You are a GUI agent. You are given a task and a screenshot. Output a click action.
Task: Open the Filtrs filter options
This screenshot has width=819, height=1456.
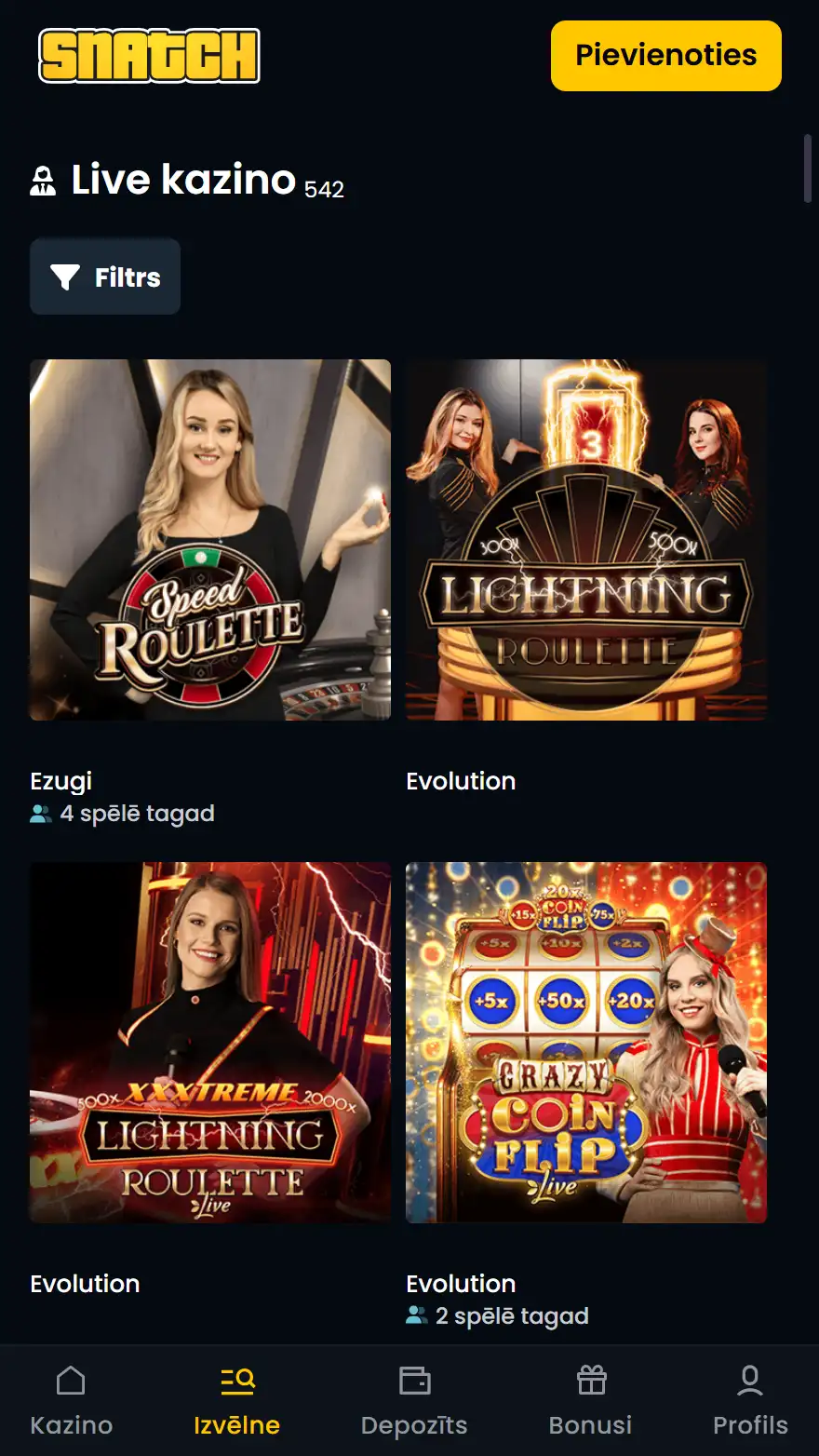105,276
